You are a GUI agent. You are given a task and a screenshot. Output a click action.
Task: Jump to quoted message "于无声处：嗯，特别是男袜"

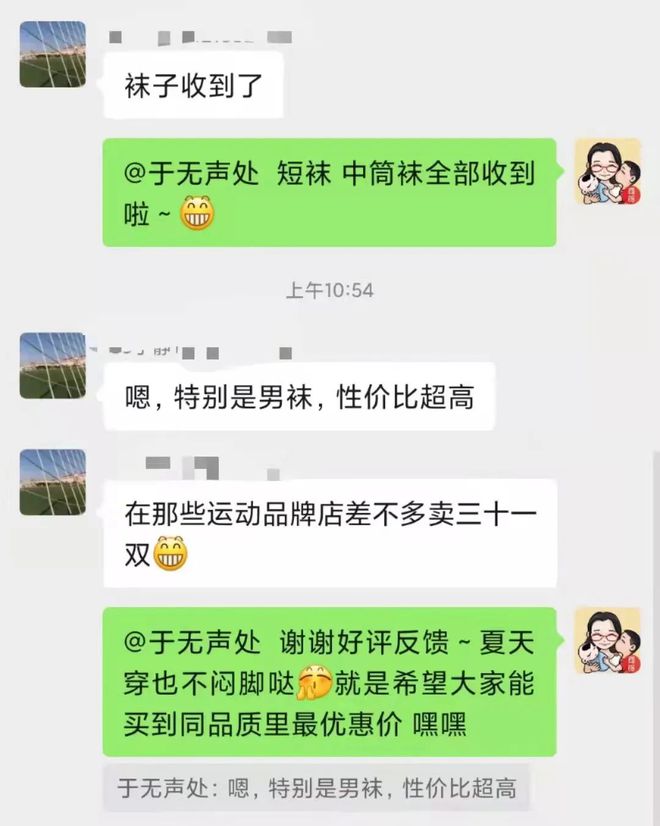click(x=316, y=788)
